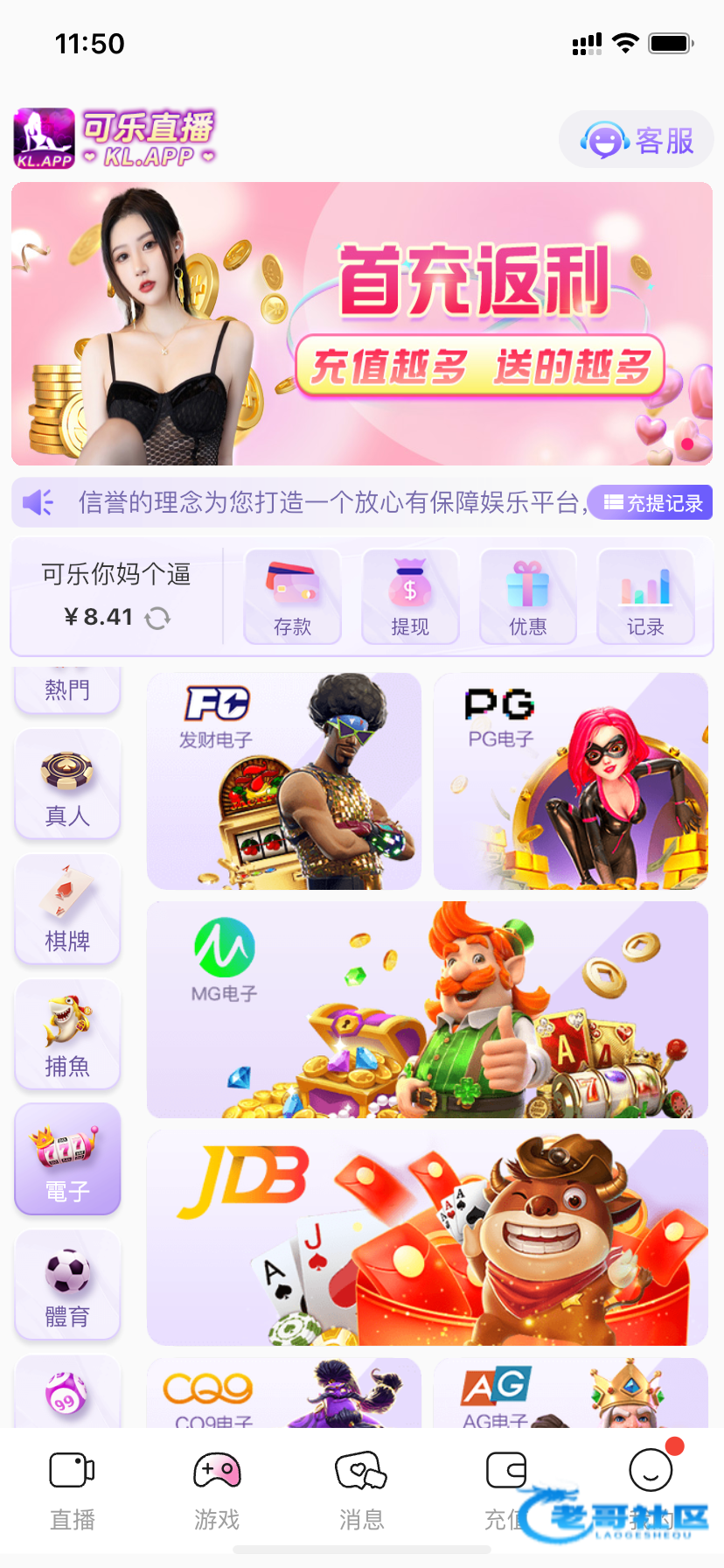724x1568 pixels.
Task: Open the MG电子 game card
Action: click(x=427, y=1010)
